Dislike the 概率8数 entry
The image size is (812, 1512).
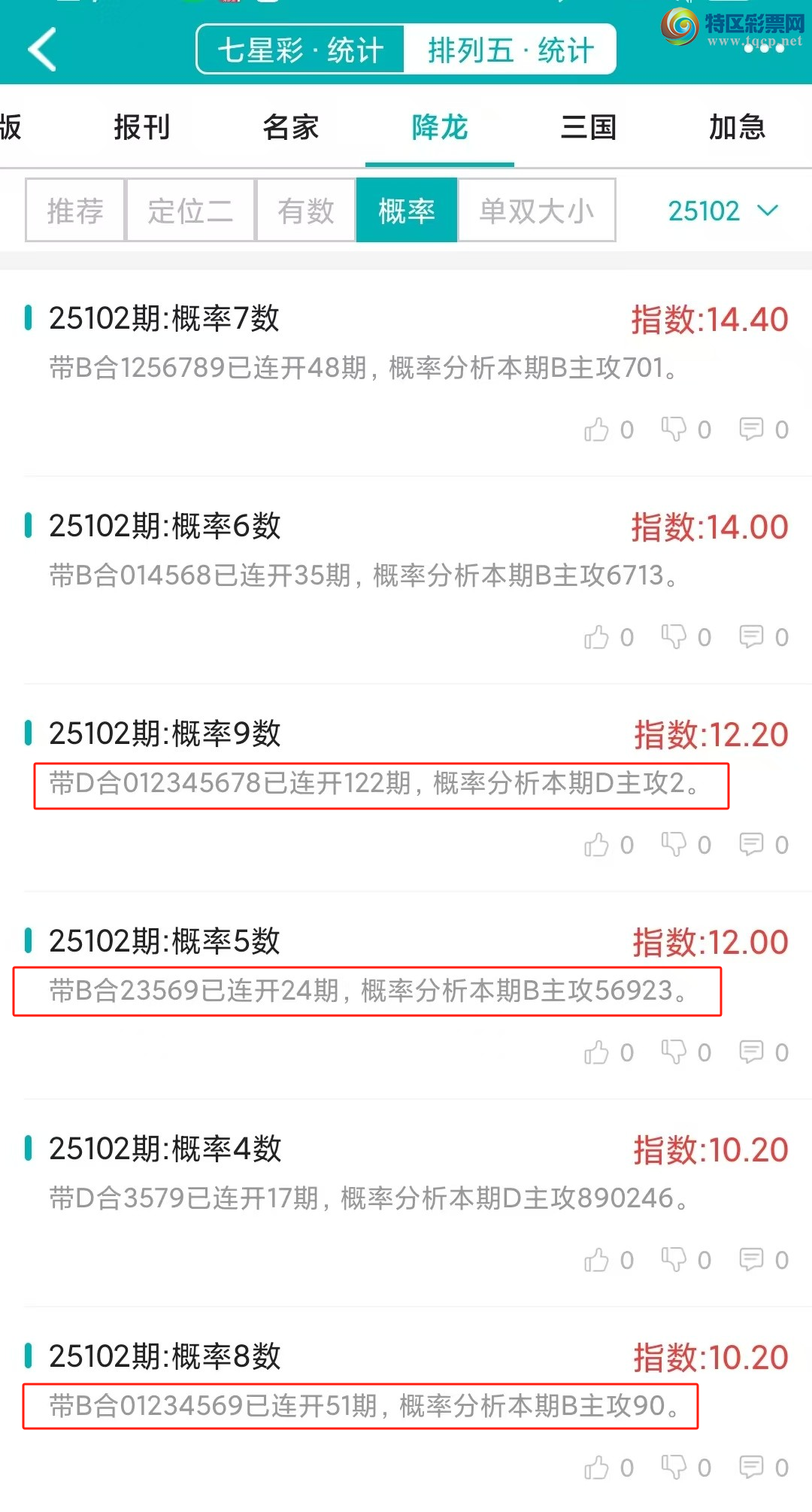click(674, 1468)
